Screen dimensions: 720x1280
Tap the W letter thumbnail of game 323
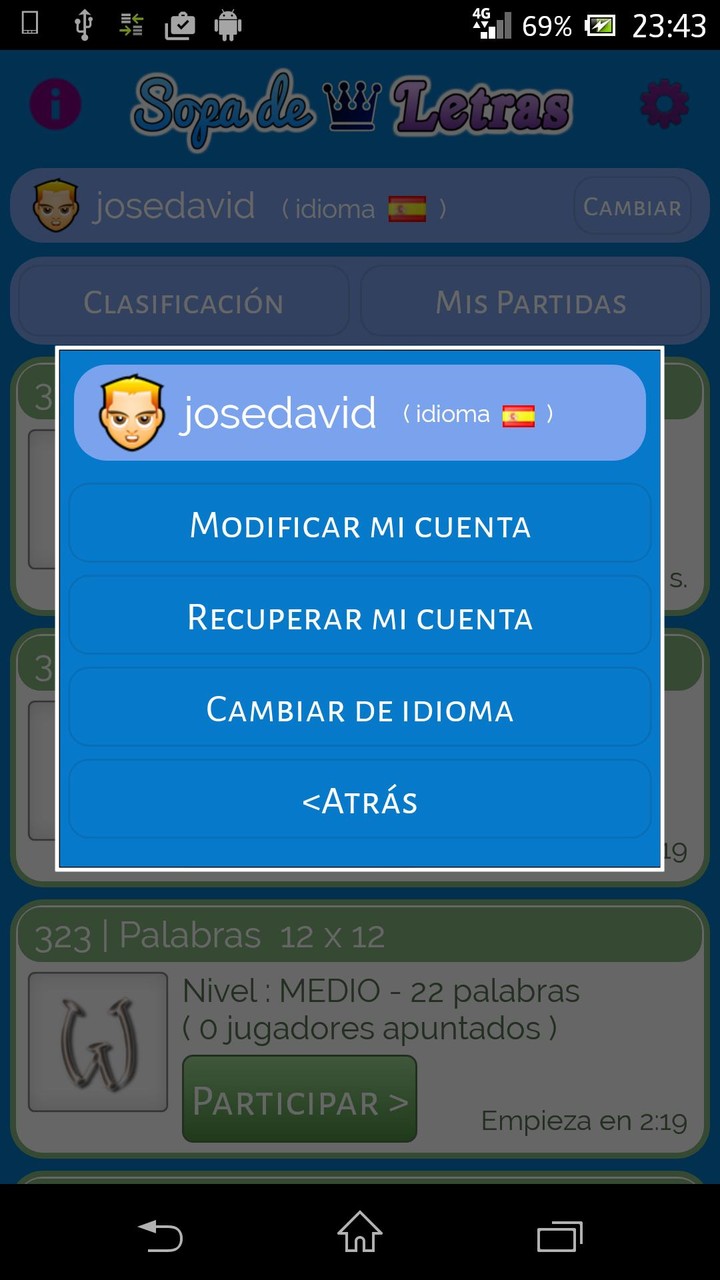(97, 1041)
